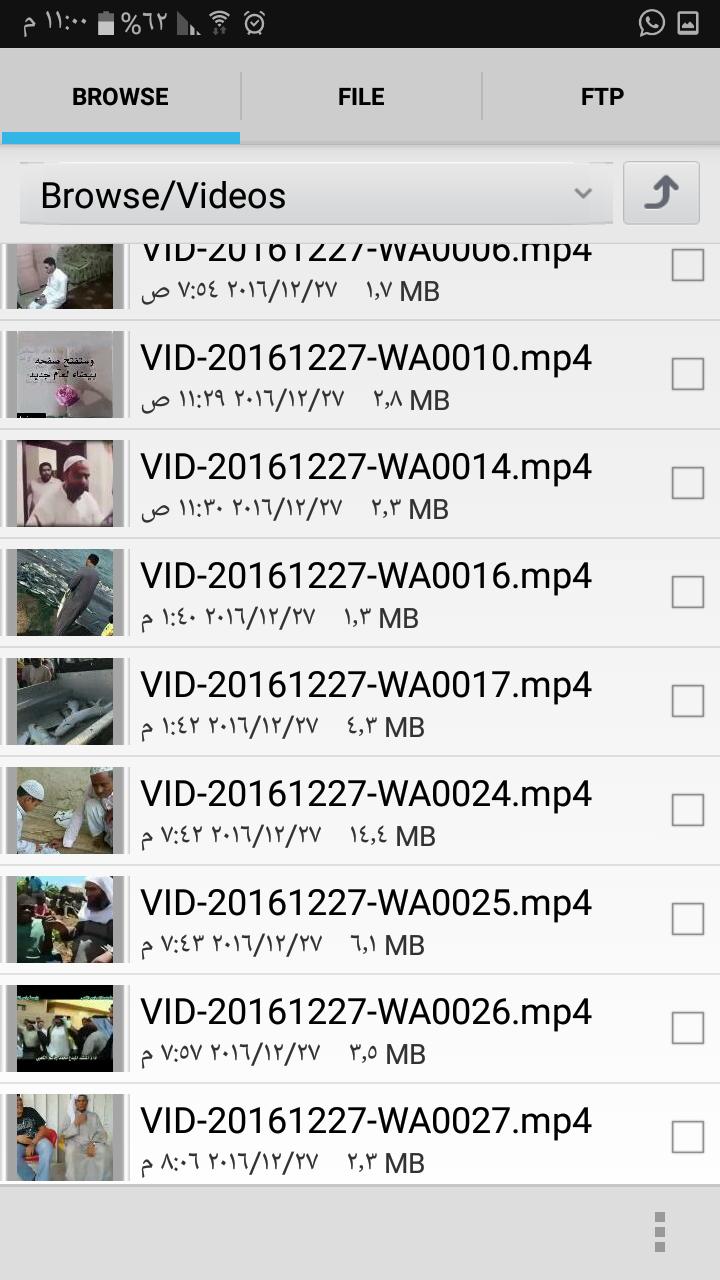This screenshot has height=1280, width=720.
Task: Check the box for VID-20161227-WA0027.mp4
Action: tap(687, 1137)
